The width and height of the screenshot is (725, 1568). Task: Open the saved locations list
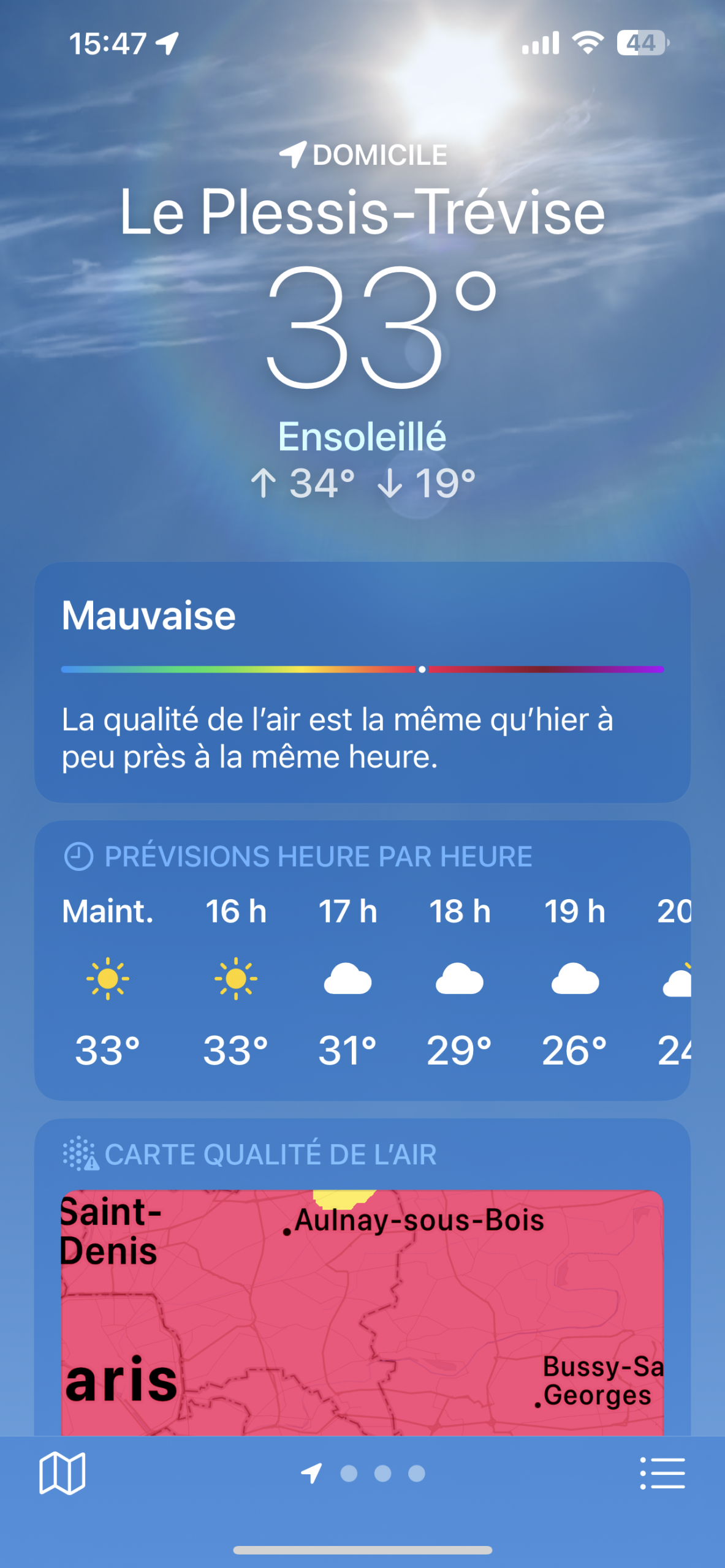pyautogui.click(x=662, y=1473)
